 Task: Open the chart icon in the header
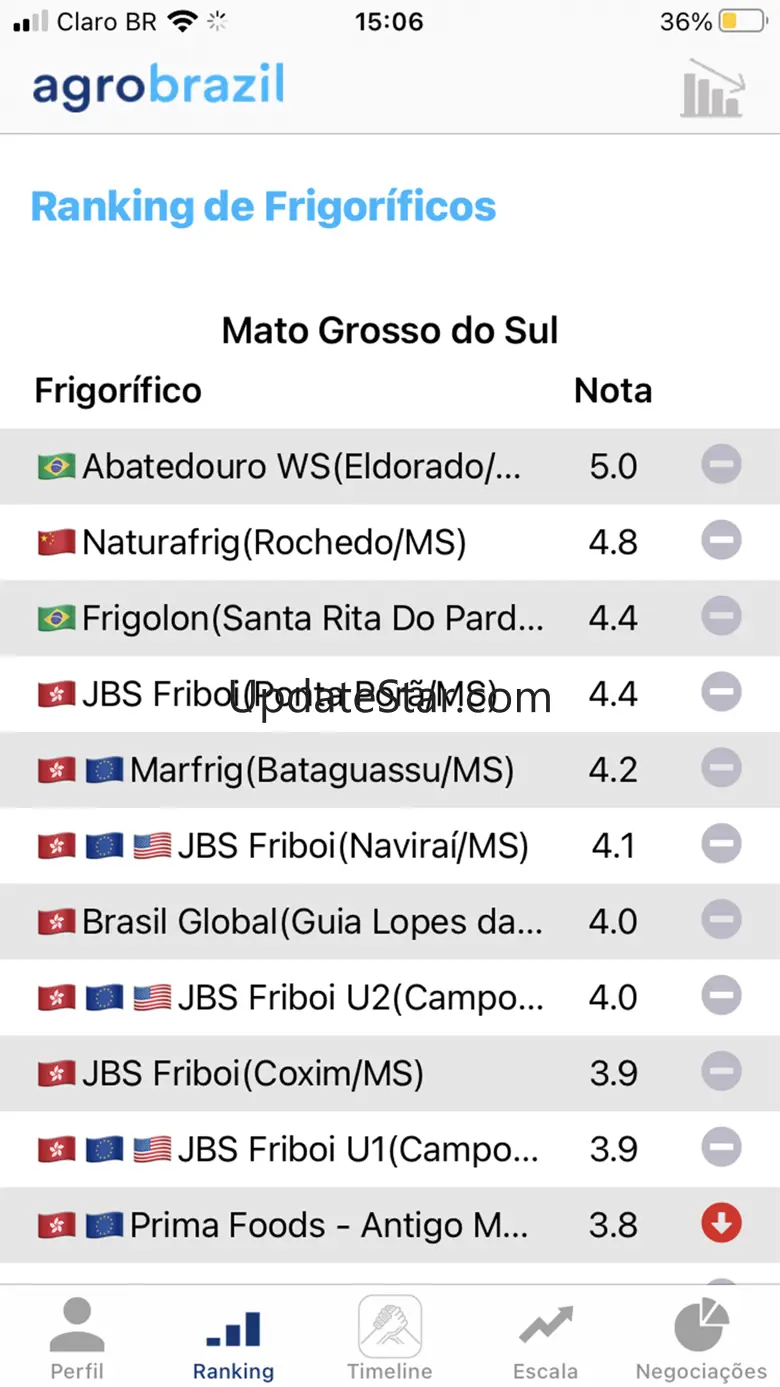pyautogui.click(x=712, y=88)
